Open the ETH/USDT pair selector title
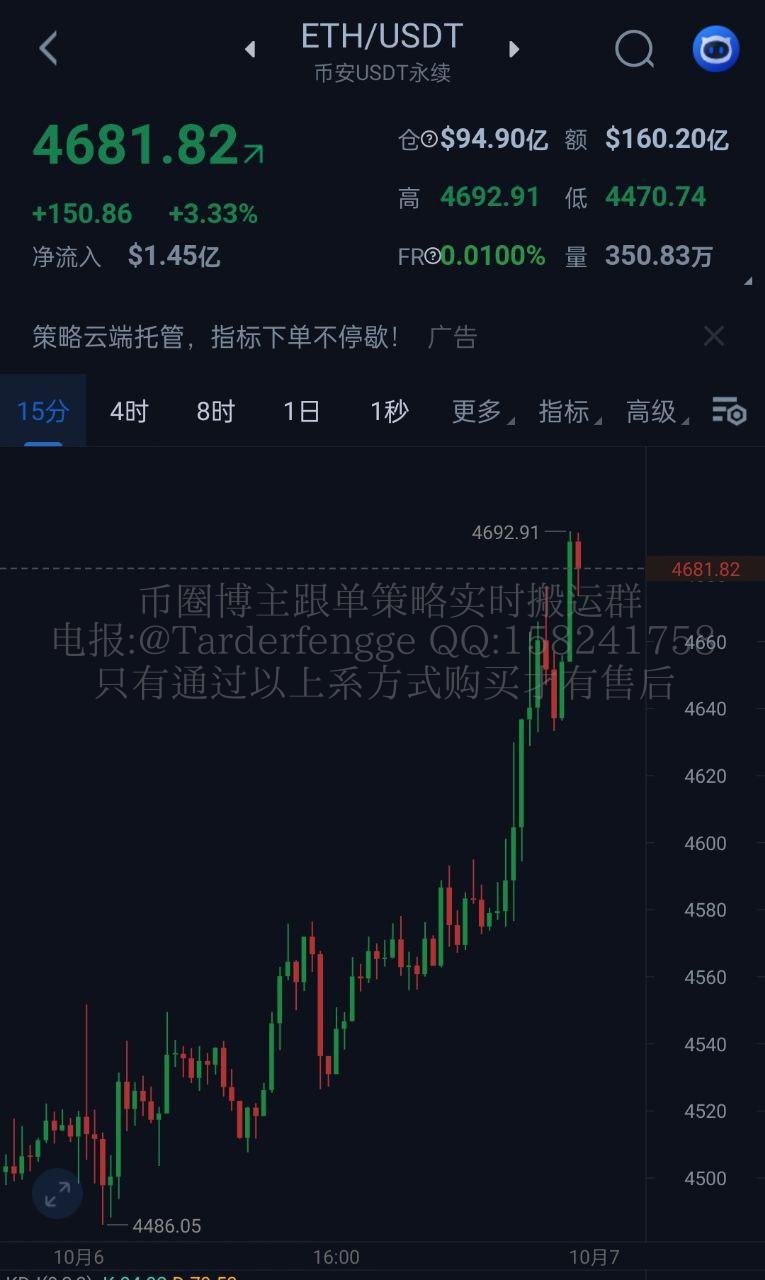The image size is (765, 1280). click(x=382, y=37)
